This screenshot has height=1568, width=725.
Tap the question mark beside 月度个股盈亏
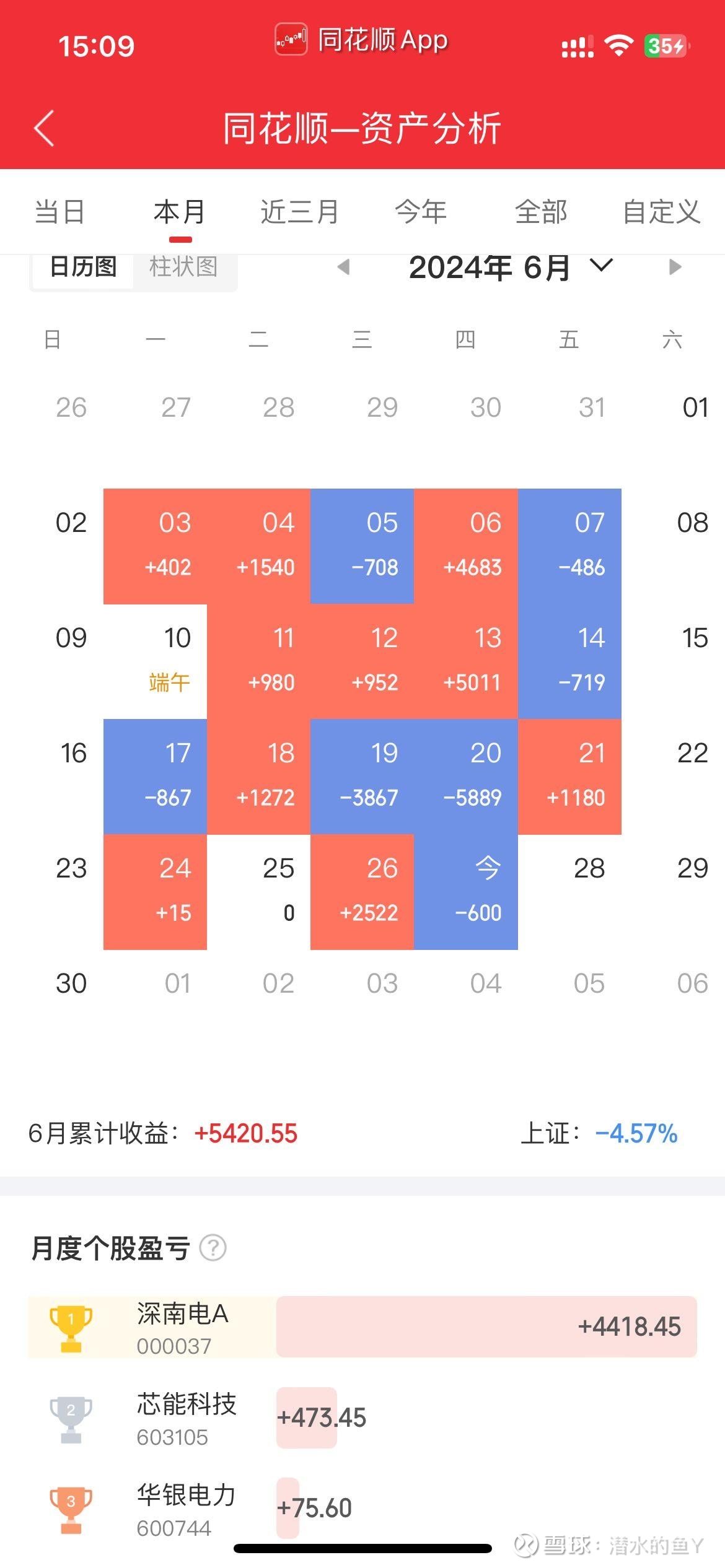pos(213,1249)
